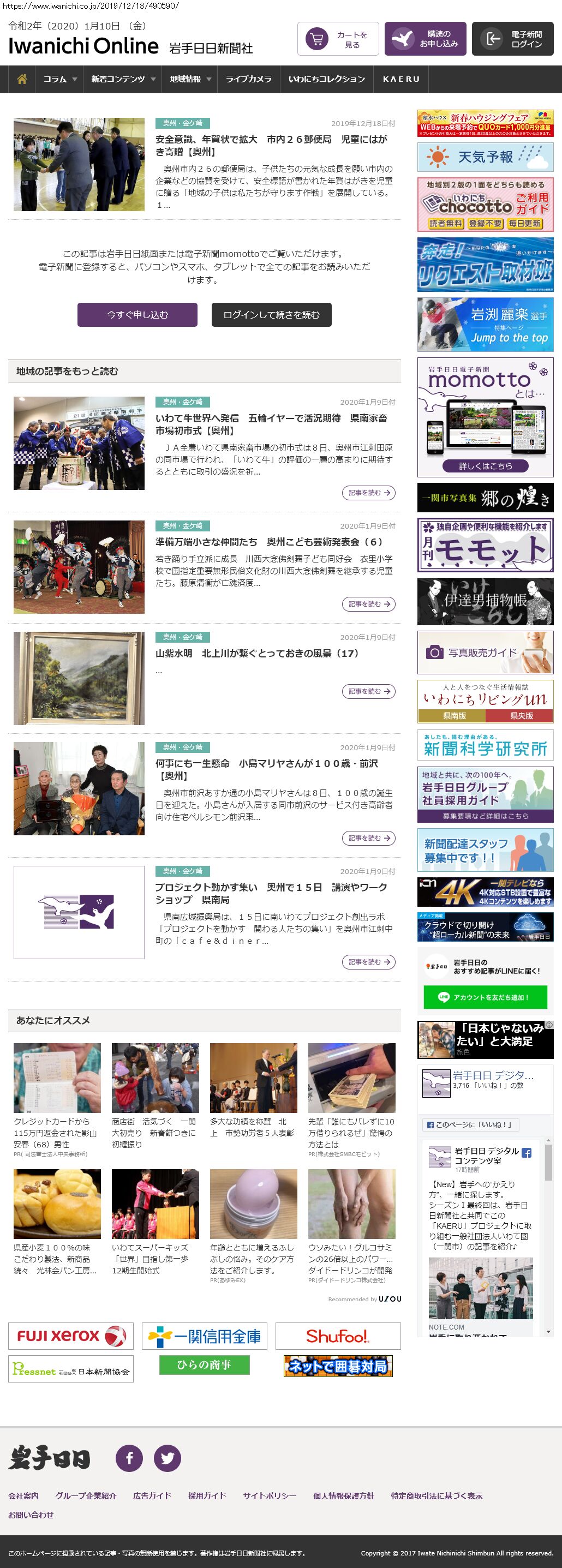The width and height of the screenshot is (562, 1568).
Task: Tap 今すぐ申し込む button
Action: 137,315
